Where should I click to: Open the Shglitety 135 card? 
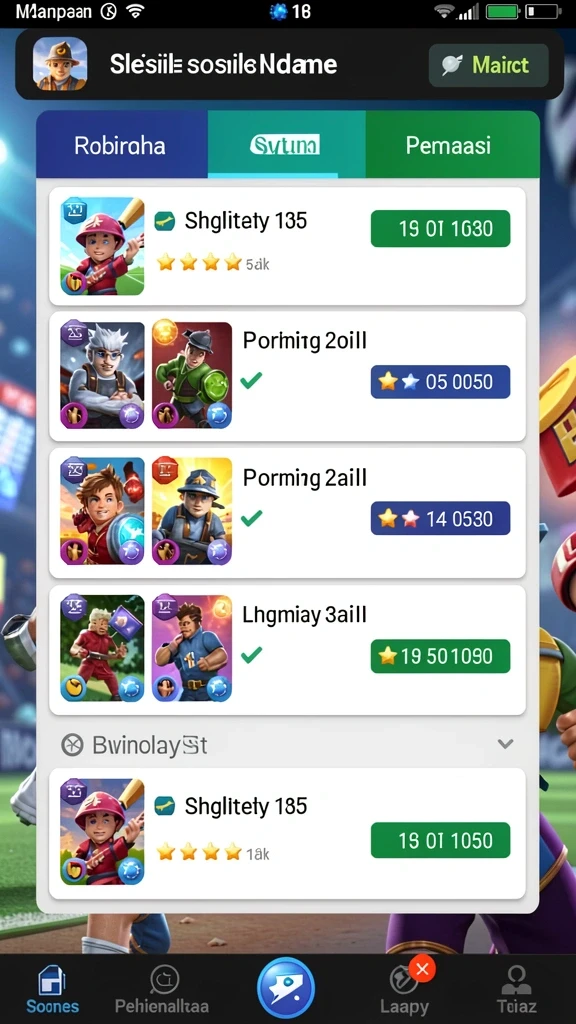point(287,246)
